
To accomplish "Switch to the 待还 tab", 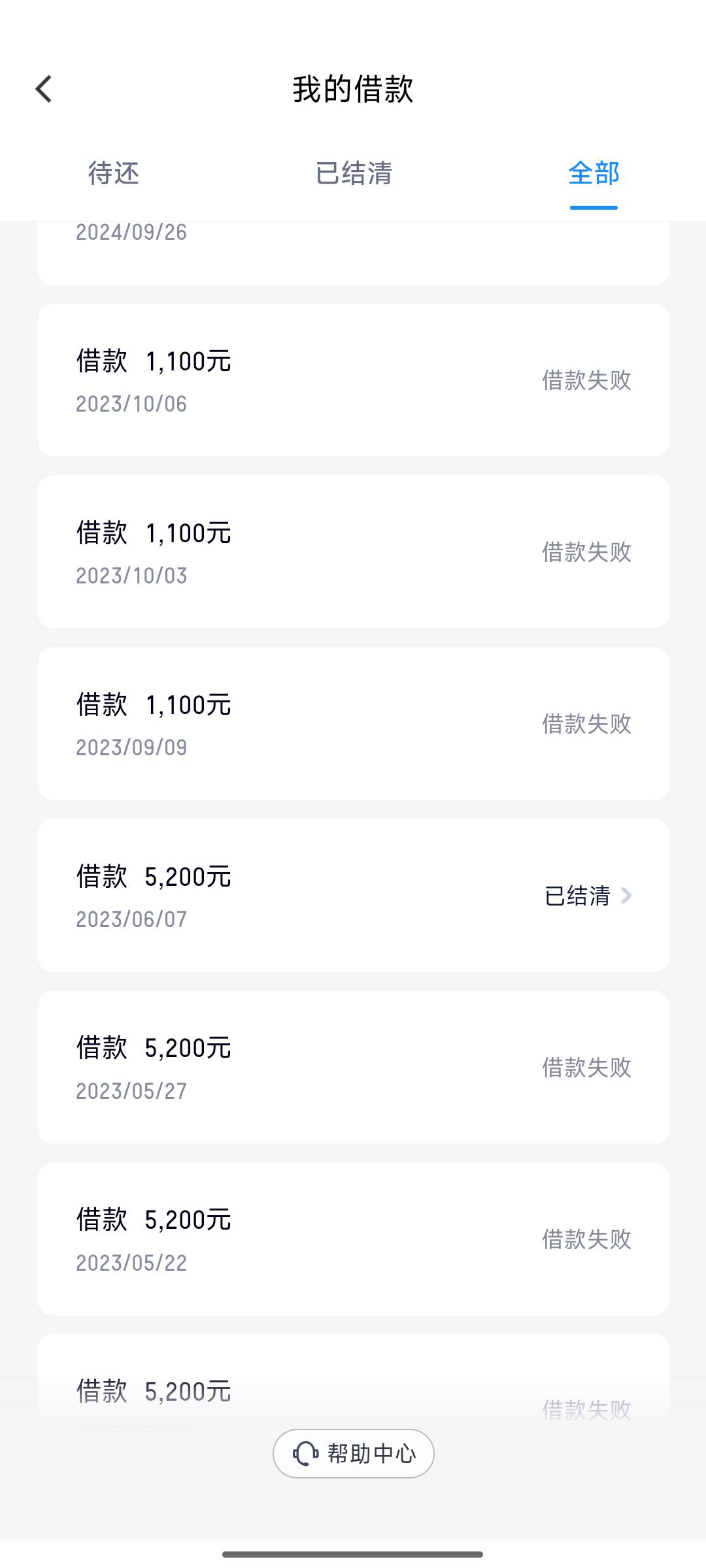I will 114,174.
